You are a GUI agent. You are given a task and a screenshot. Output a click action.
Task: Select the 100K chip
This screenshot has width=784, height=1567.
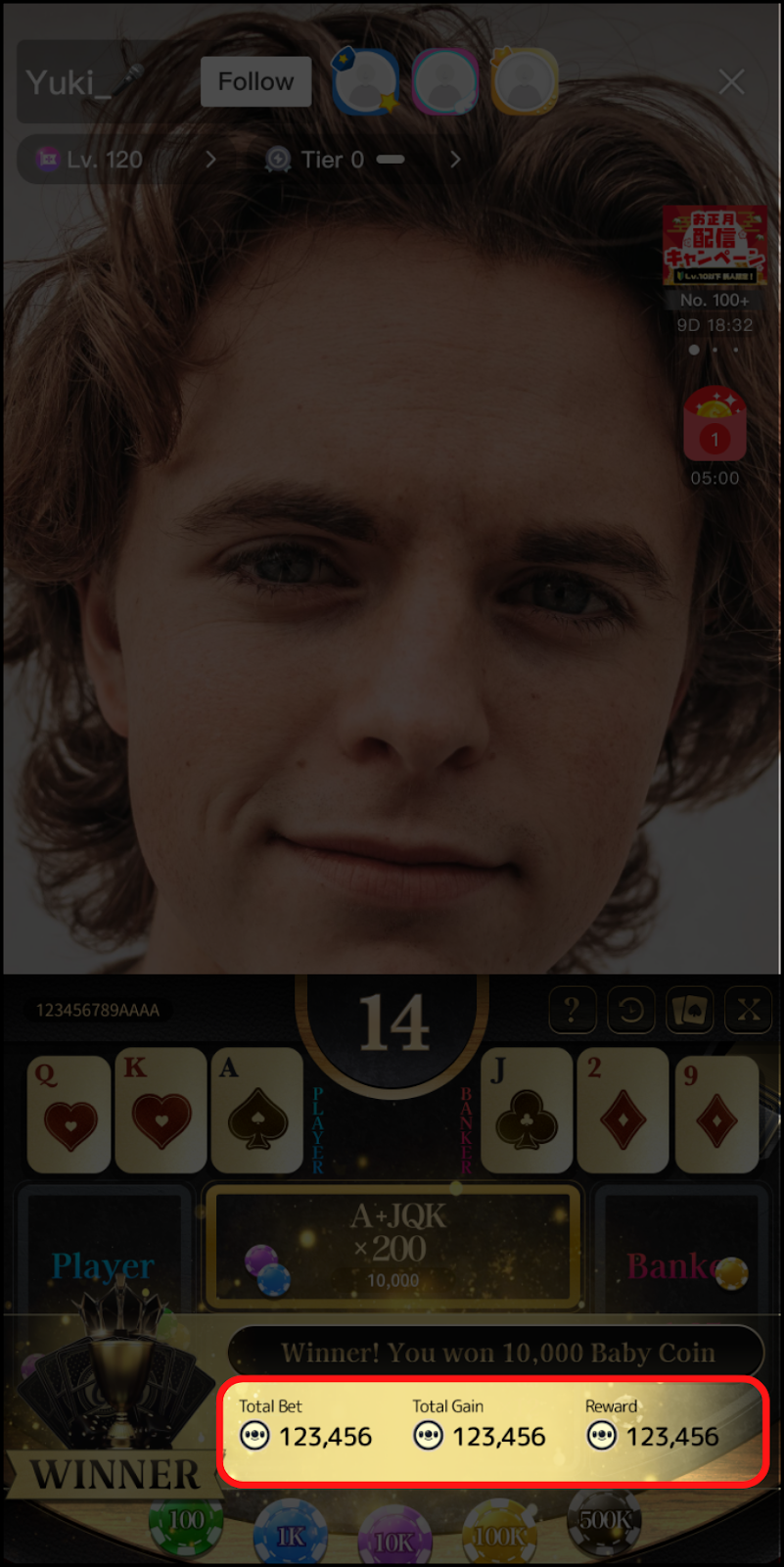click(499, 1536)
